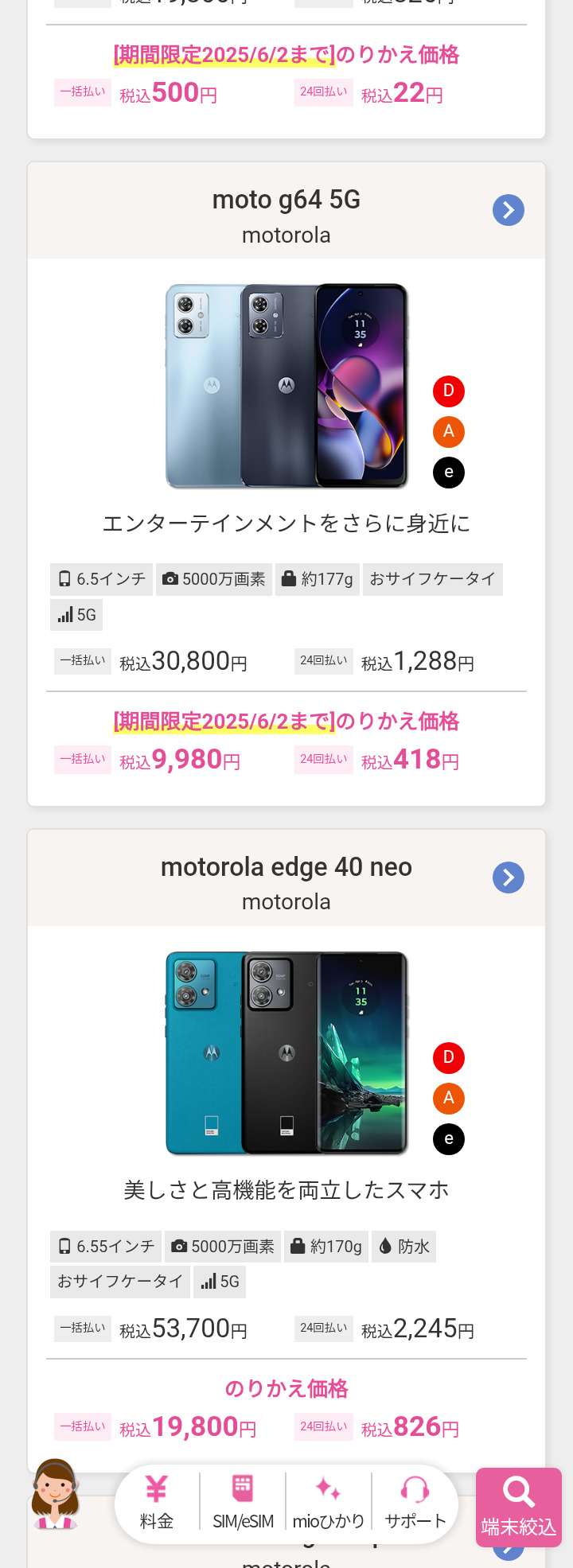Chat with the operator assistant avatar
Image resolution: width=573 pixels, height=1568 pixels.
(x=54, y=1494)
